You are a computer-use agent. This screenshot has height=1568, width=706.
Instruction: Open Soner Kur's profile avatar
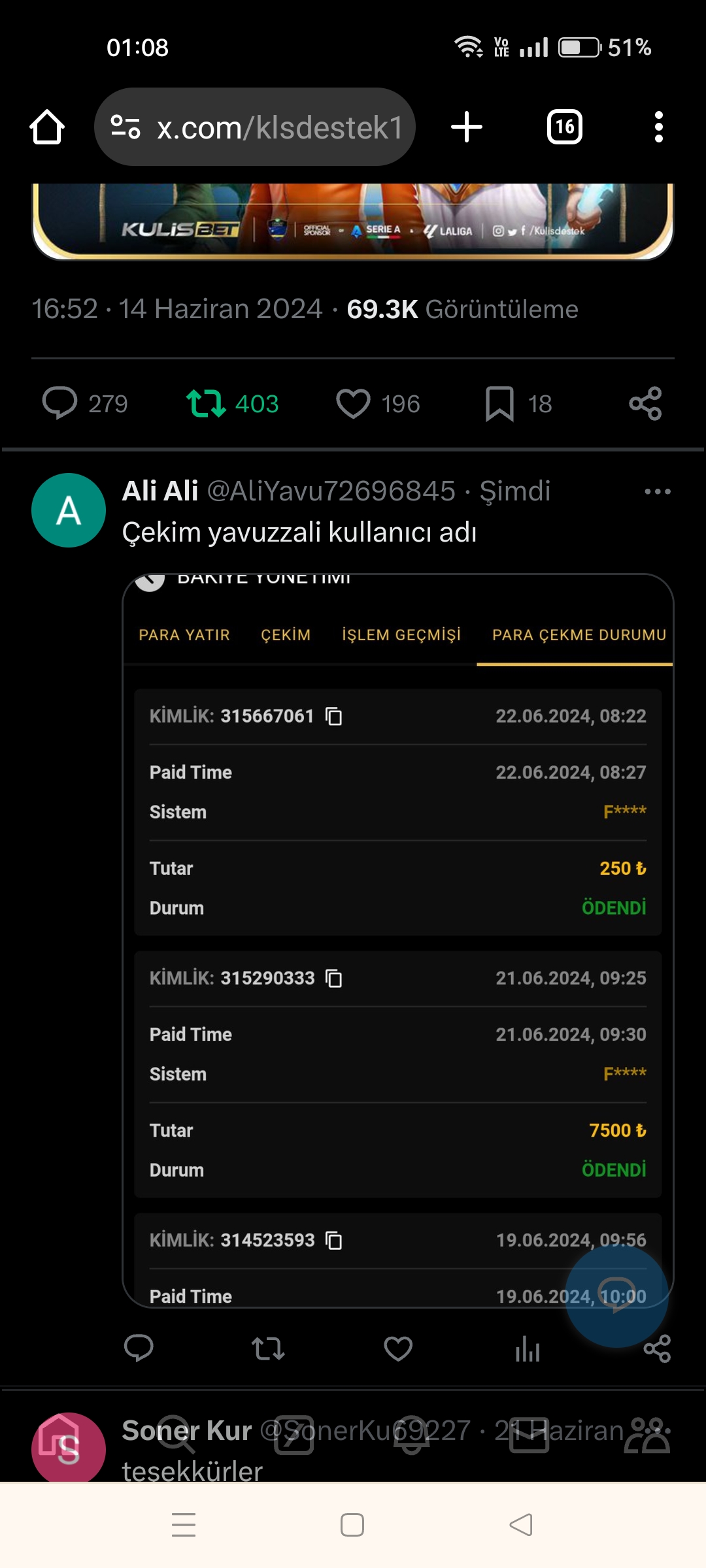point(69,1448)
